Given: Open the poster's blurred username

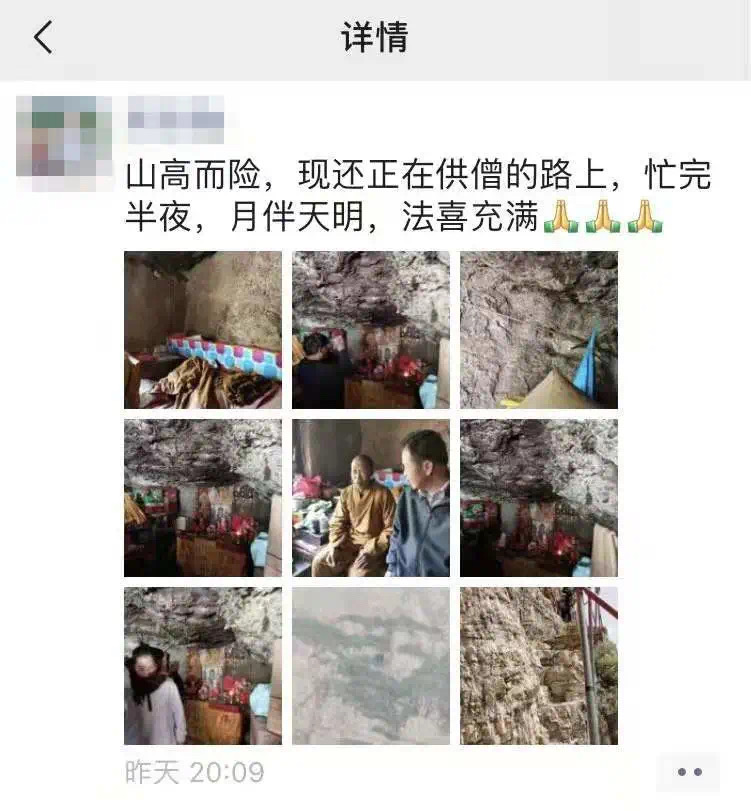Looking at the screenshot, I should [176, 120].
